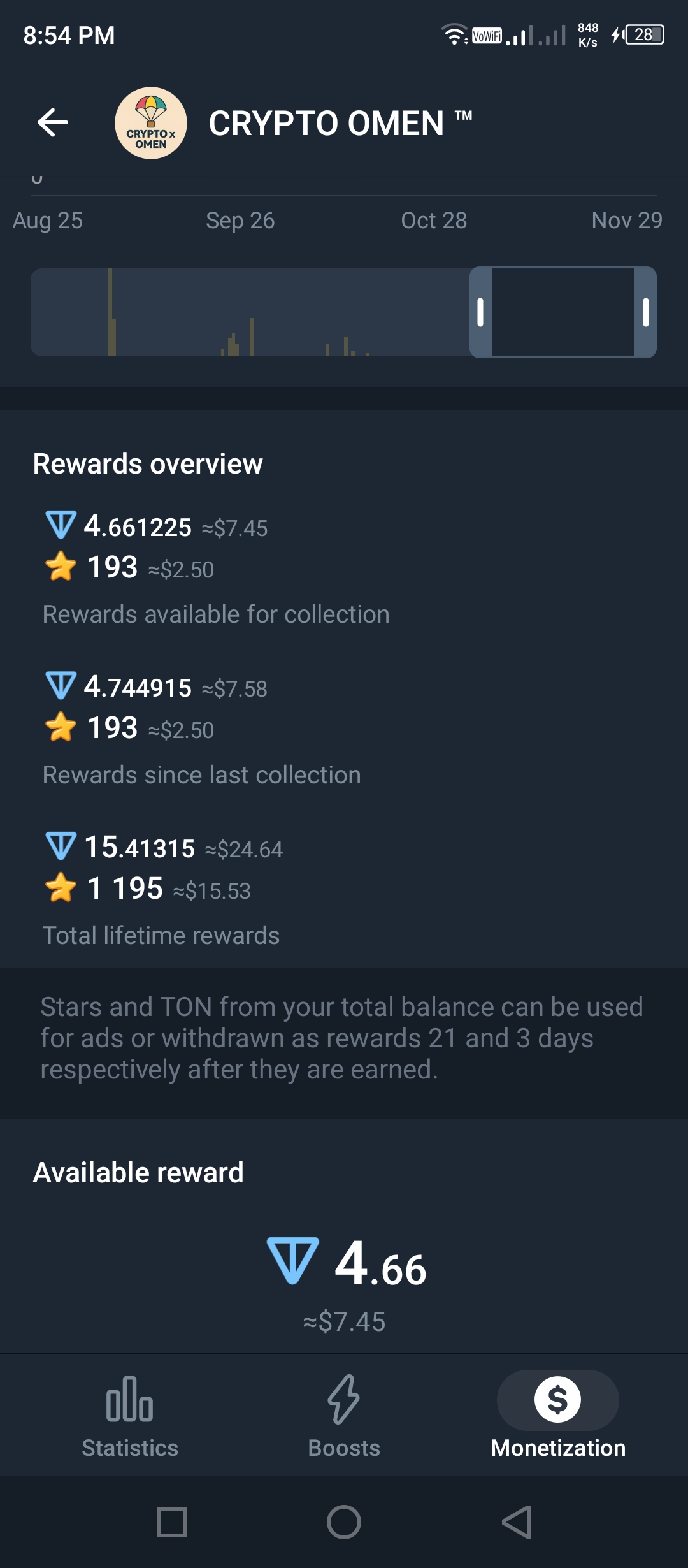Viewport: 688px width, 1568px height.
Task: Tap the system home button
Action: (x=344, y=1522)
